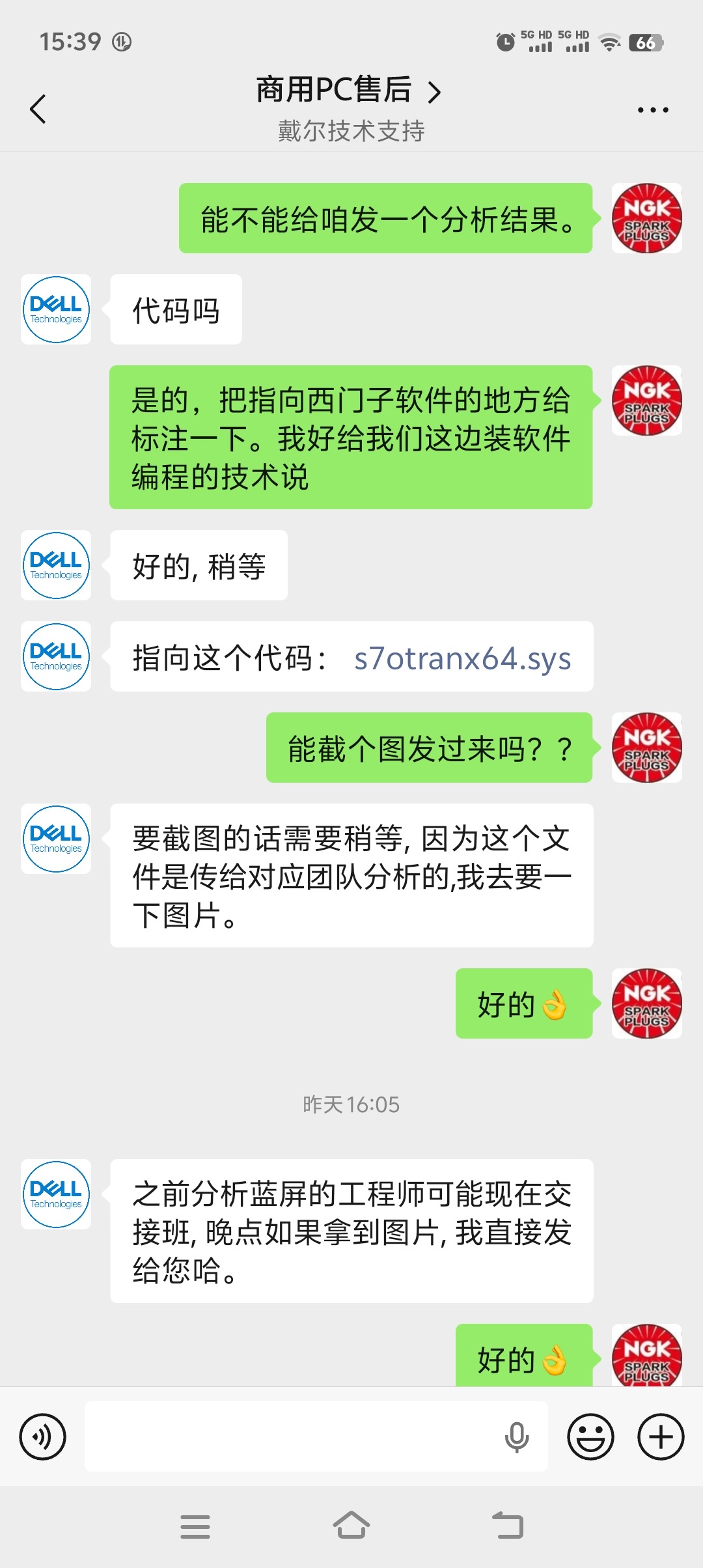Open the system recent apps menu
Screen dimensions: 703x1568
pos(195,1526)
